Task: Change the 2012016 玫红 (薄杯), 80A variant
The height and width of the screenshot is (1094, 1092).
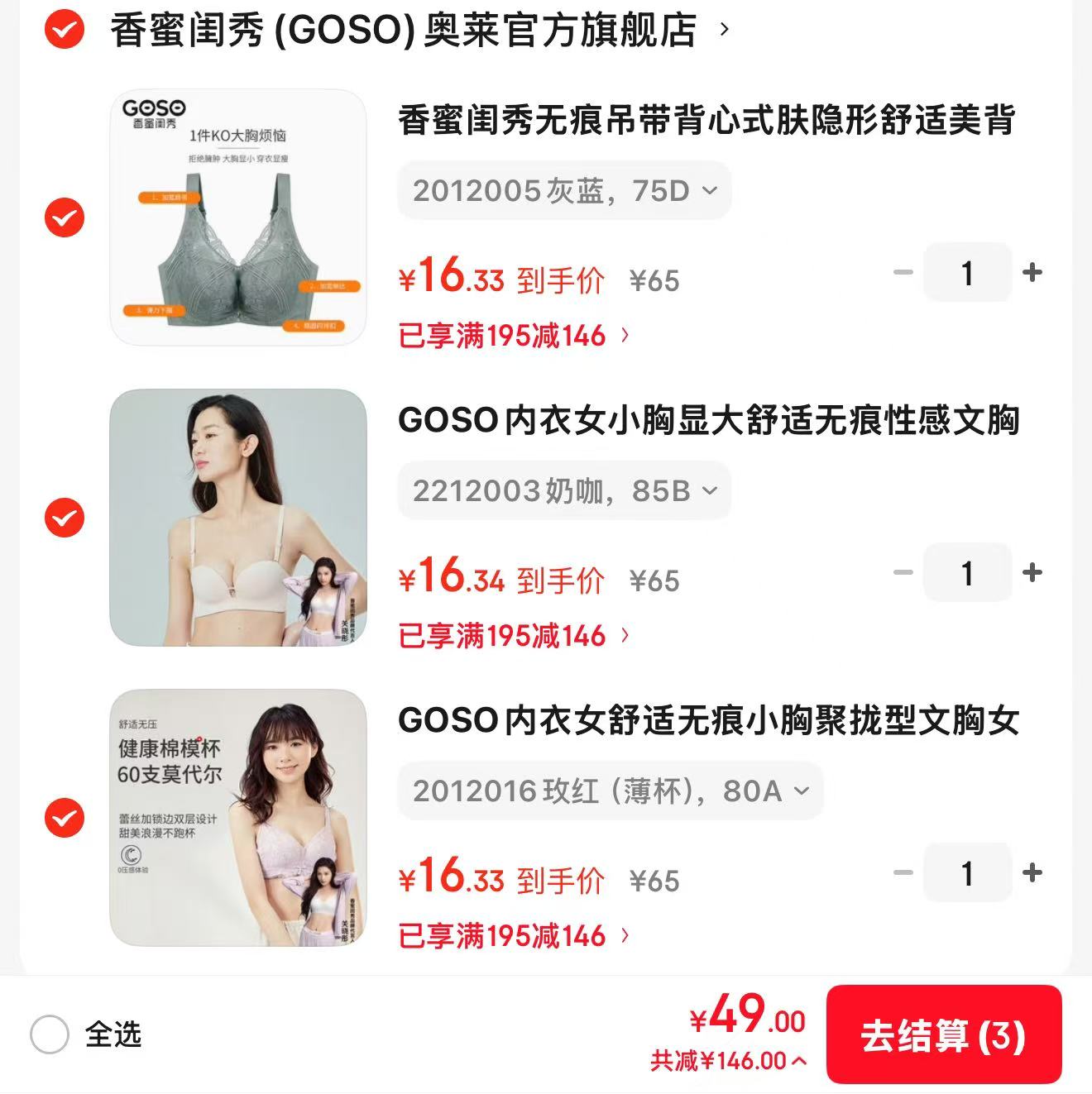Action: click(610, 791)
